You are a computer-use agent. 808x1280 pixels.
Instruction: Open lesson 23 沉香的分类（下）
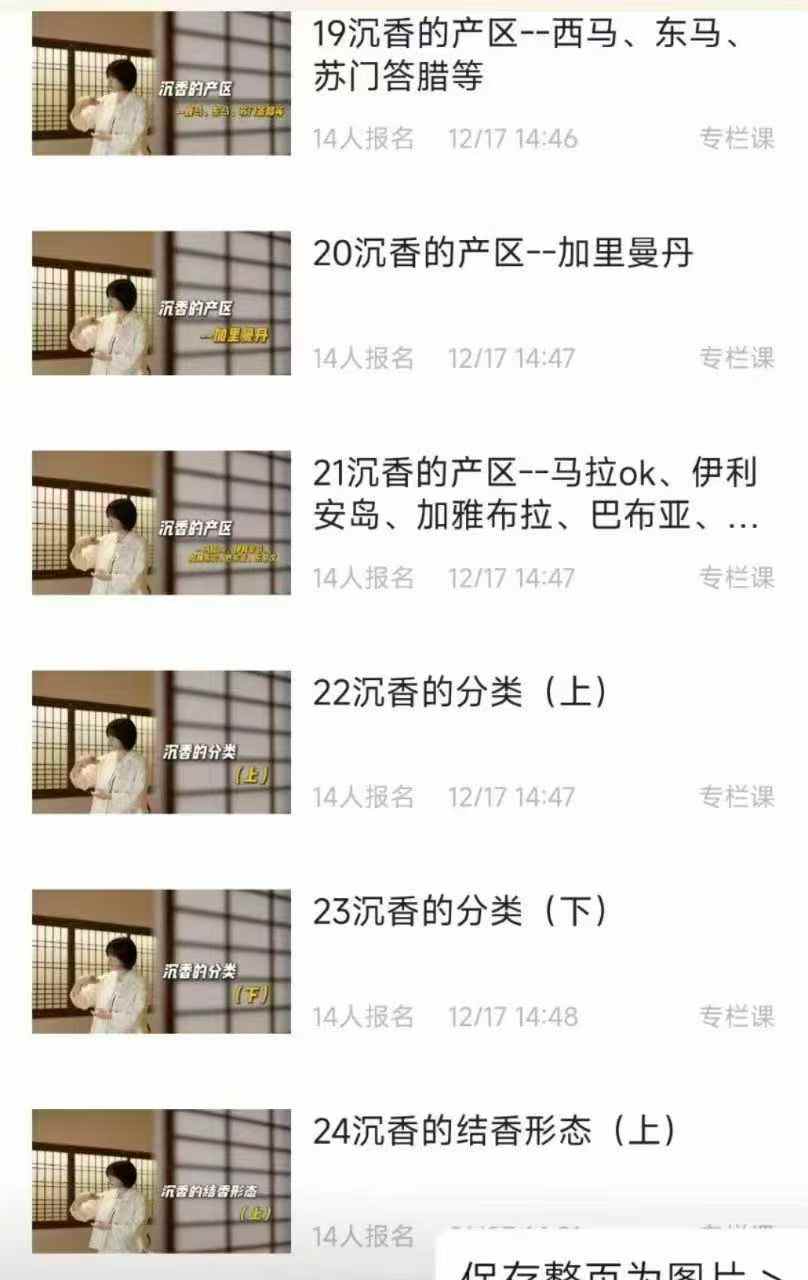coord(460,911)
